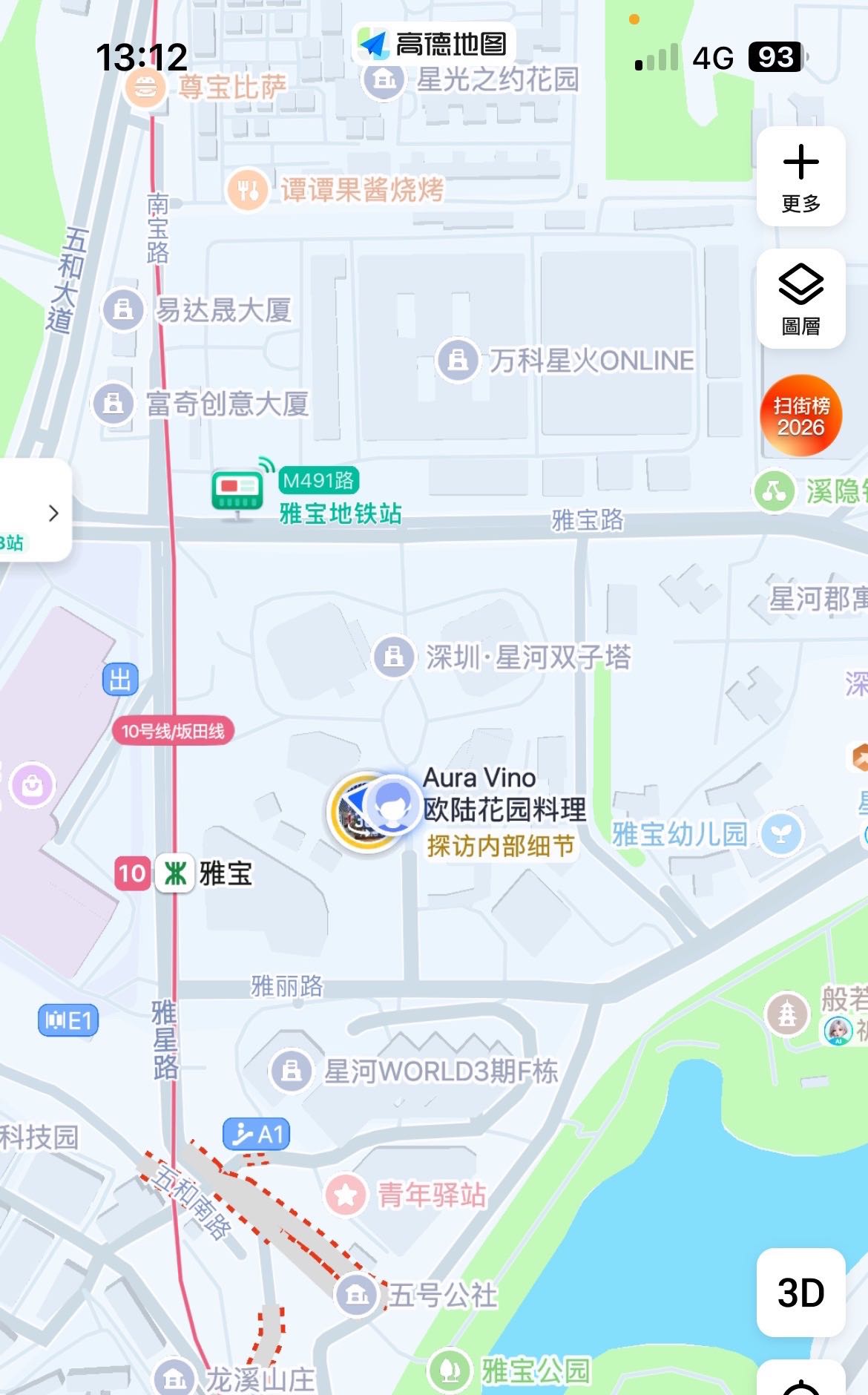Tap the A1 metro exit marker
868x1395 pixels.
point(256,1134)
